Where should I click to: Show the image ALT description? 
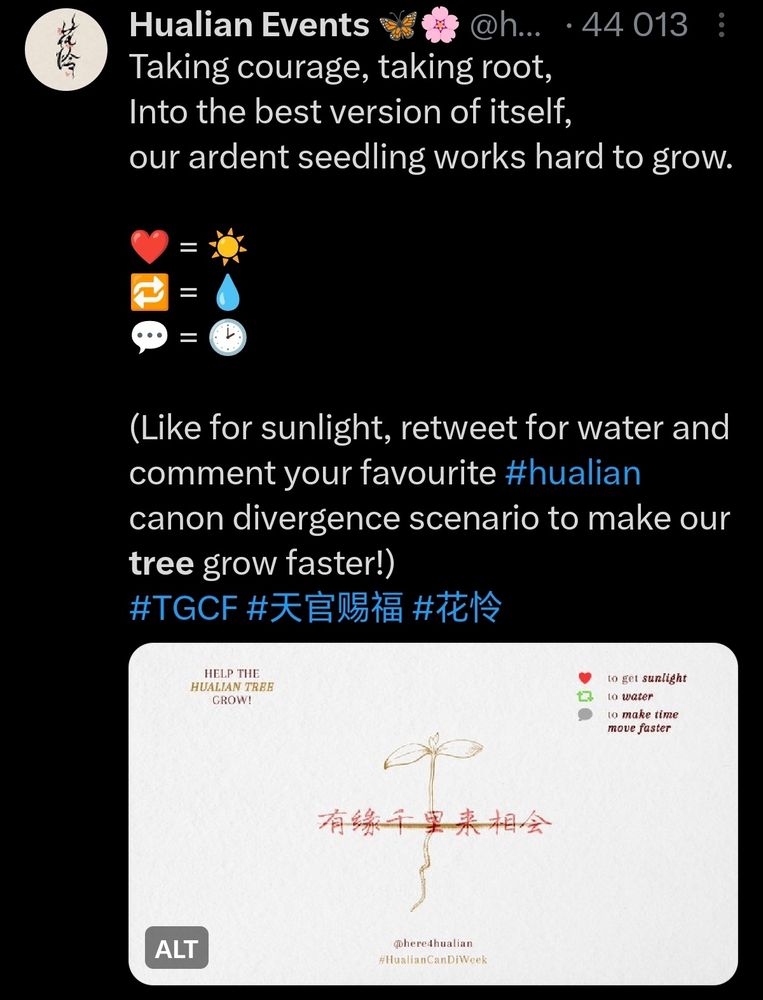(177, 949)
